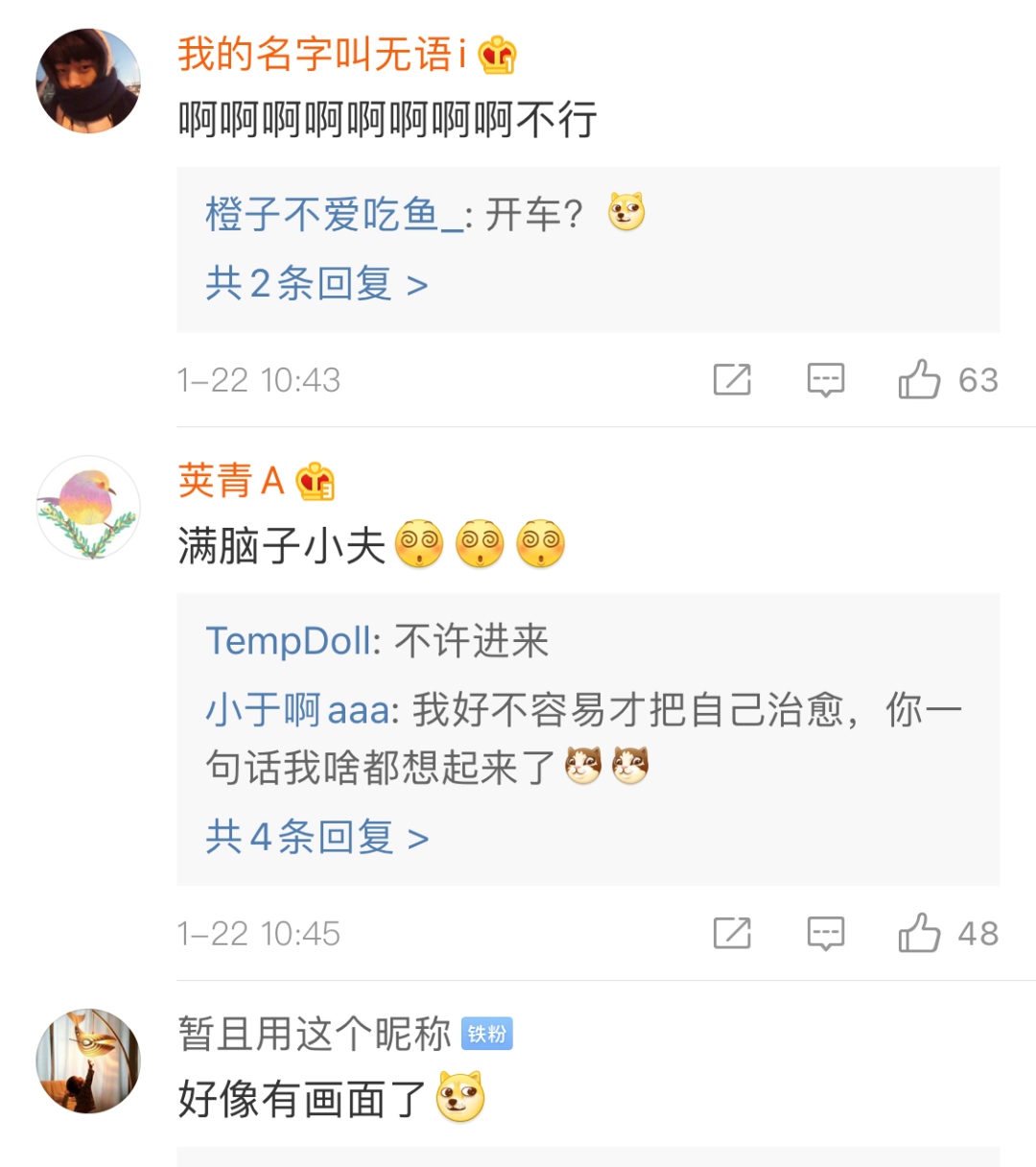The image size is (1036, 1167).
Task: Tap username 荚青 A
Action: point(231,481)
